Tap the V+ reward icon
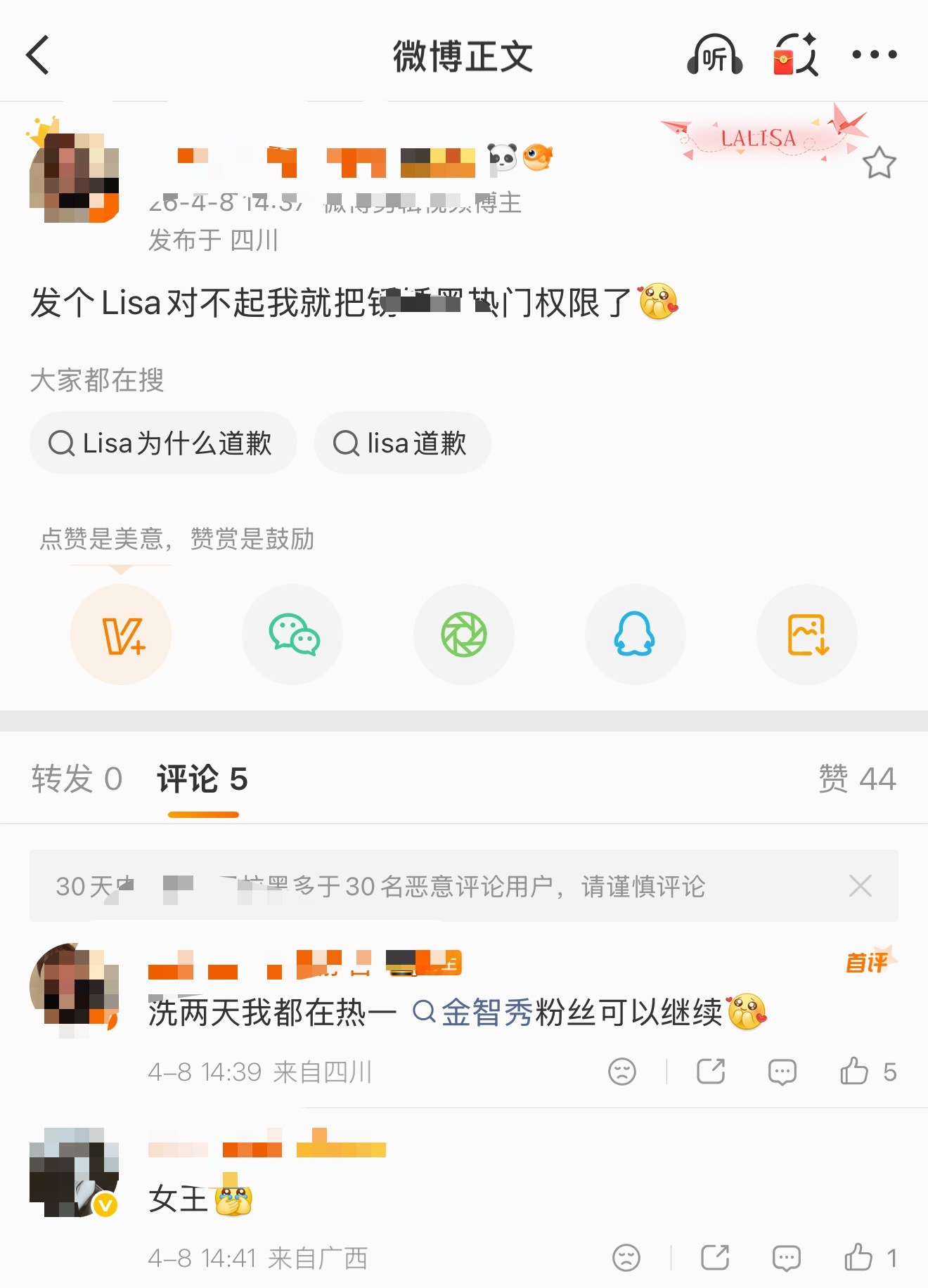The width and height of the screenshot is (928, 1288). (x=120, y=634)
